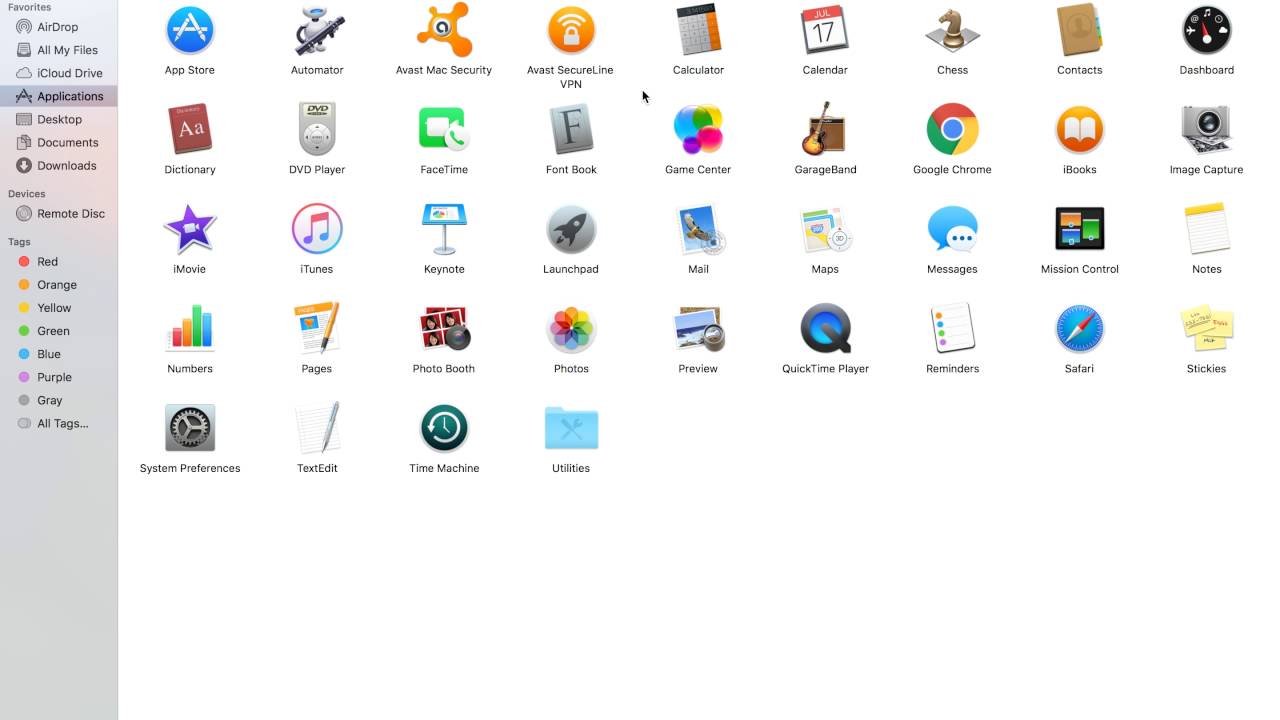Launch iTunes
Screen dimensions: 1280x720
point(317,229)
